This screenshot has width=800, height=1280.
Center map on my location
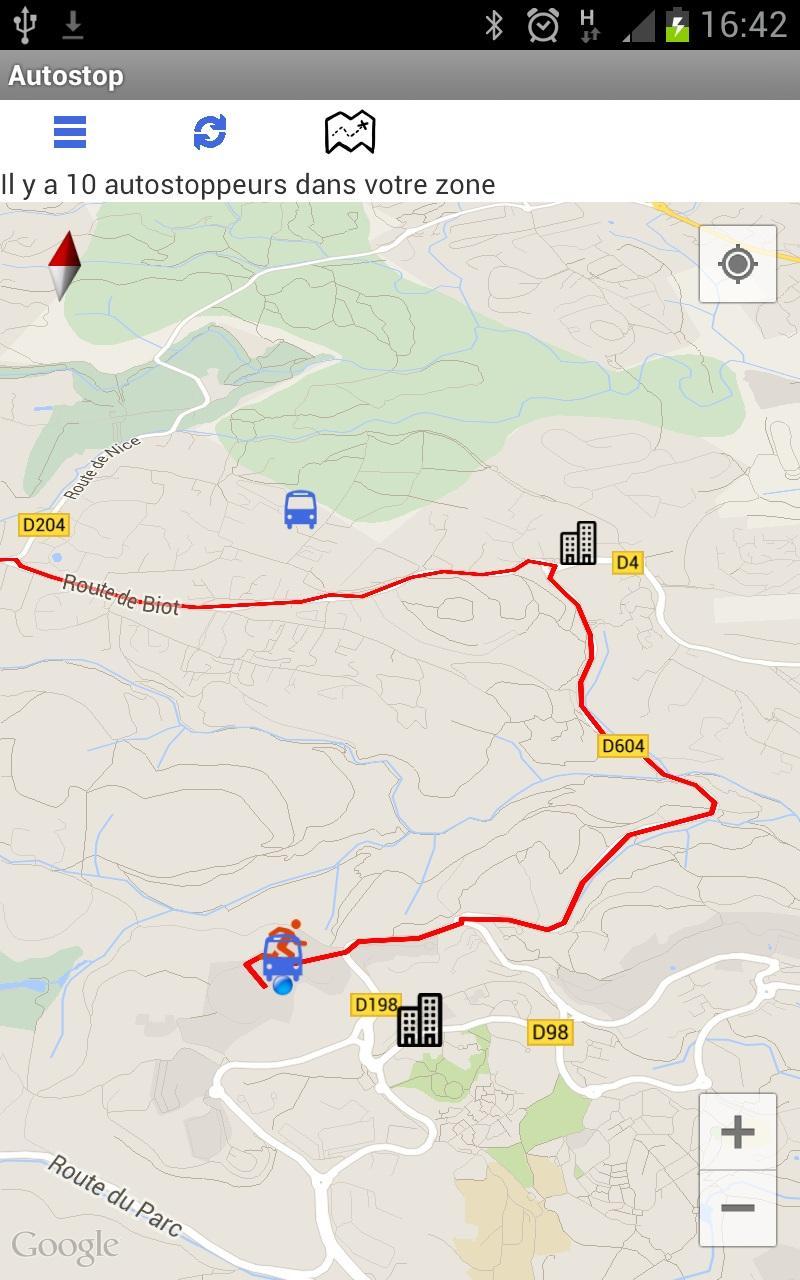[x=738, y=264]
